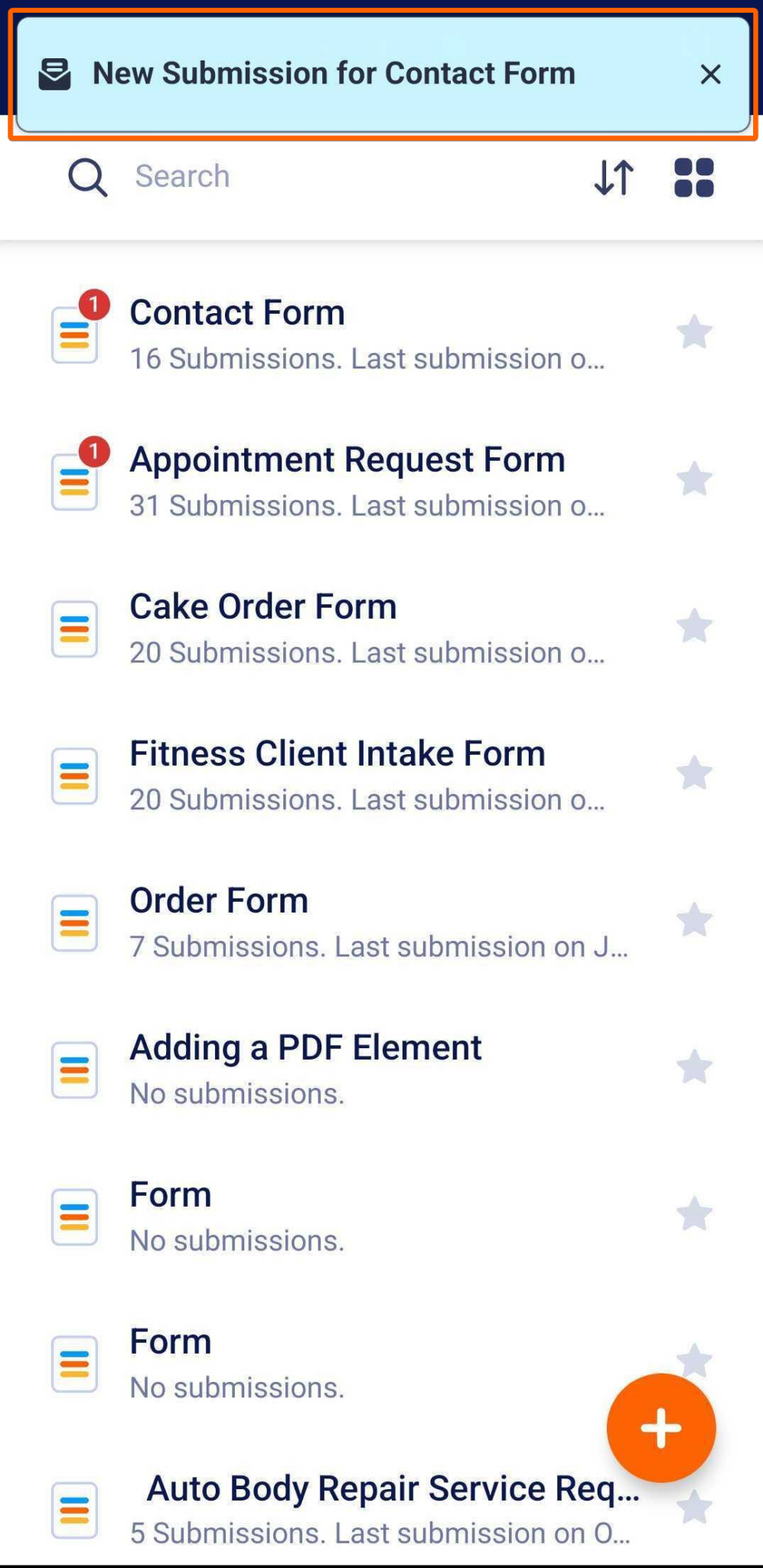The image size is (763, 1568).
Task: Select the Cake Order Form icon
Action: (74, 629)
